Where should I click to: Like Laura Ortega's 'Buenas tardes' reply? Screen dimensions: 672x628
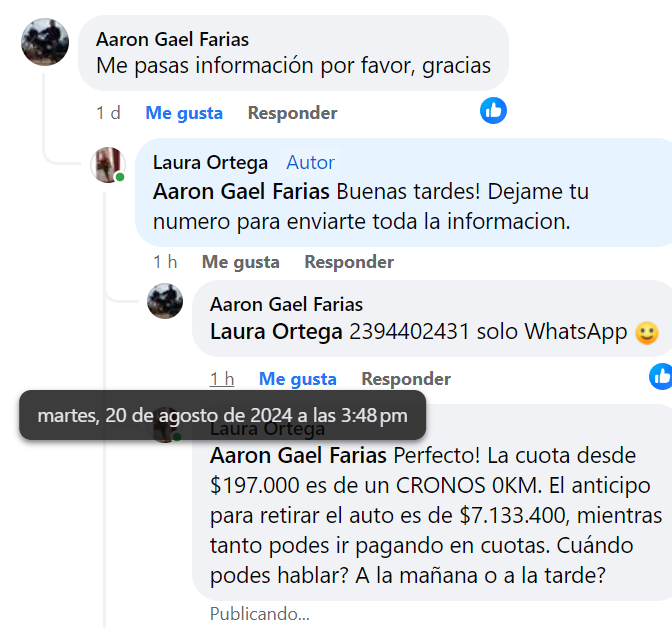point(240,262)
